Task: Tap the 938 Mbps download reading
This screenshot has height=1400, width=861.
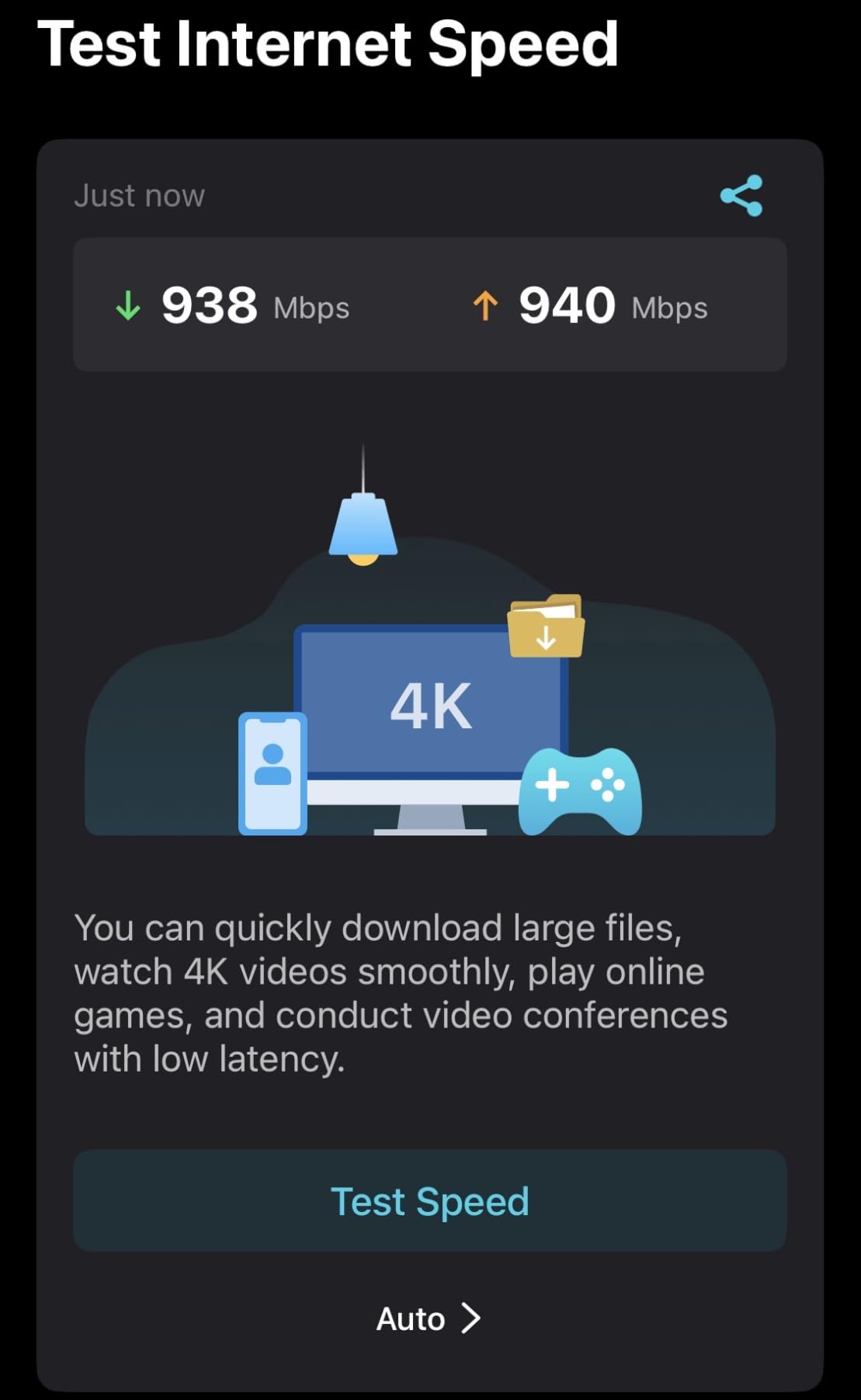Action: (x=210, y=306)
